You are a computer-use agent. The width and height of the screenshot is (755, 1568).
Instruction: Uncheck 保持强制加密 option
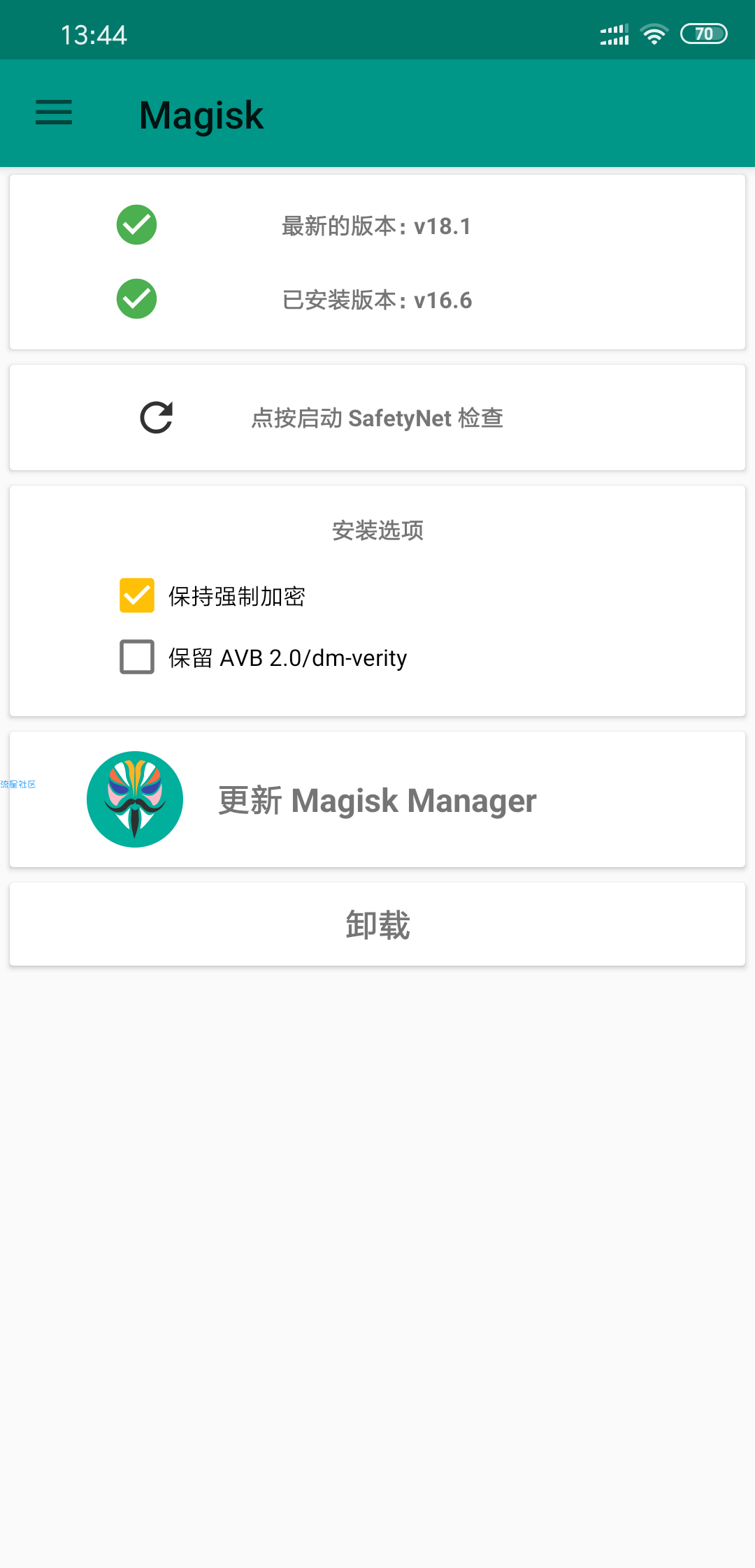137,595
